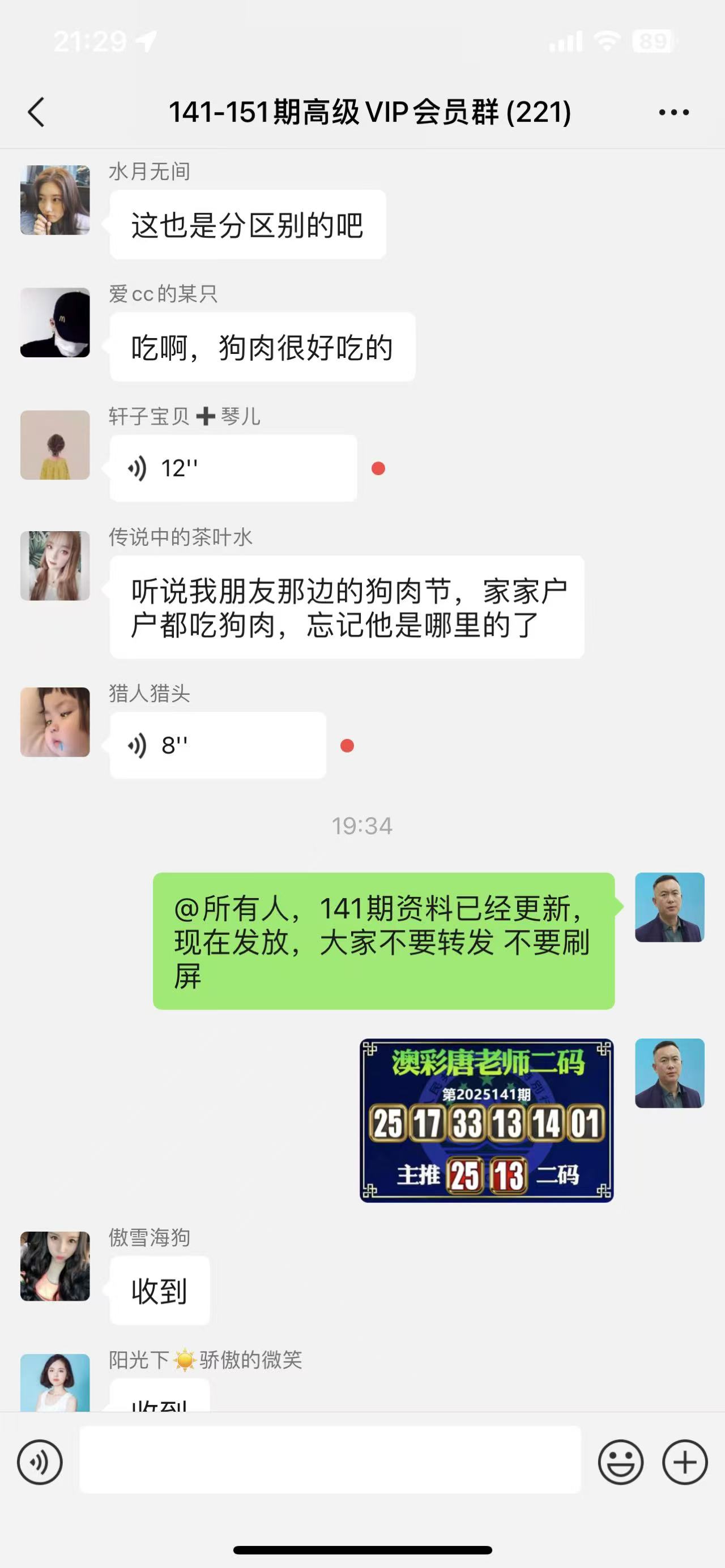
Task: Open 爱cc的某只's avatar profile
Action: pos(55,323)
